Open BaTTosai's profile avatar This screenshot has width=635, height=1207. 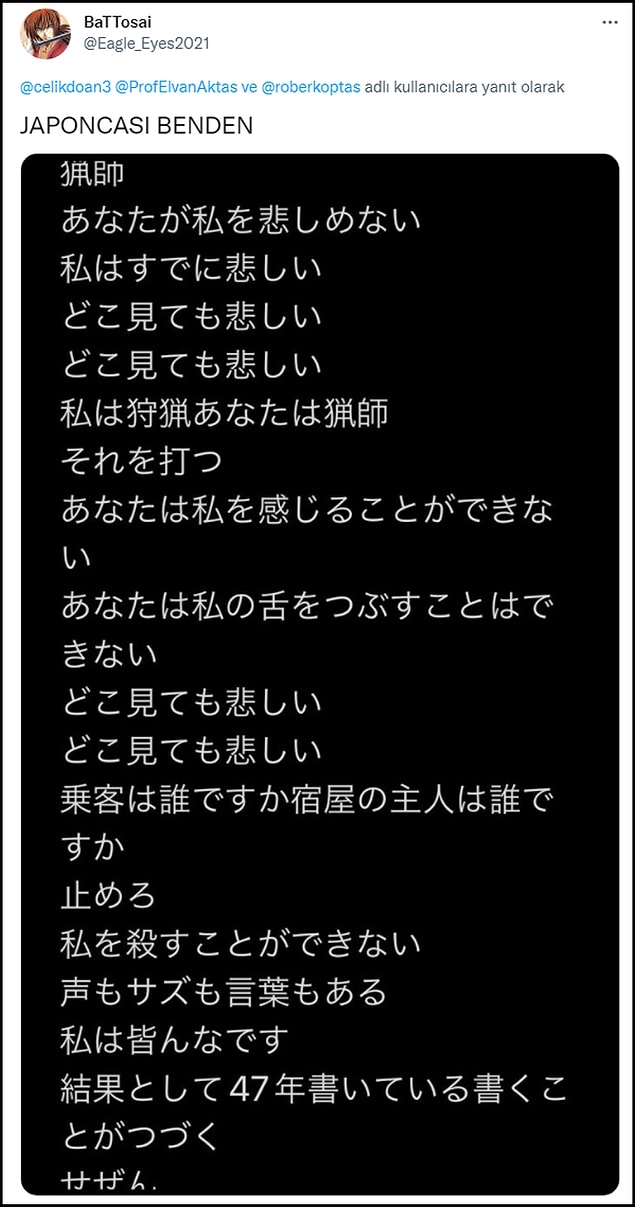coord(46,34)
